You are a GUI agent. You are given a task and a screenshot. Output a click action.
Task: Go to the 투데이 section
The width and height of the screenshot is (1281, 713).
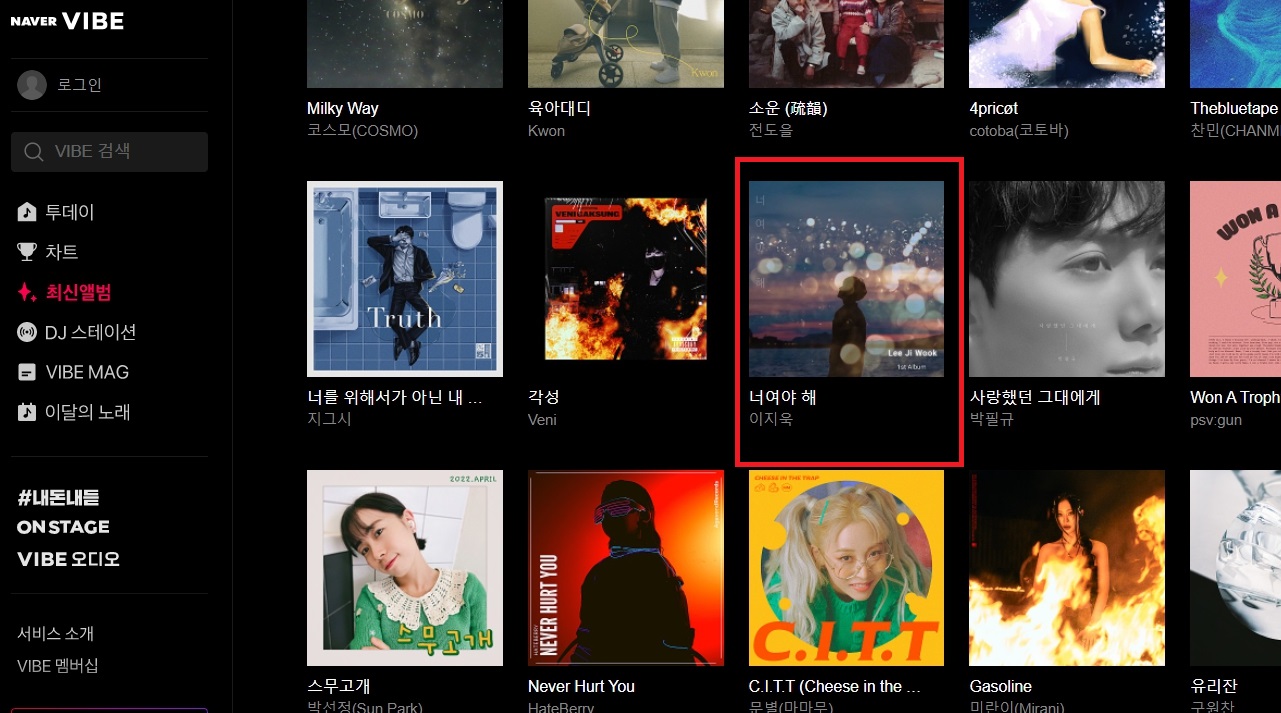tap(68, 212)
